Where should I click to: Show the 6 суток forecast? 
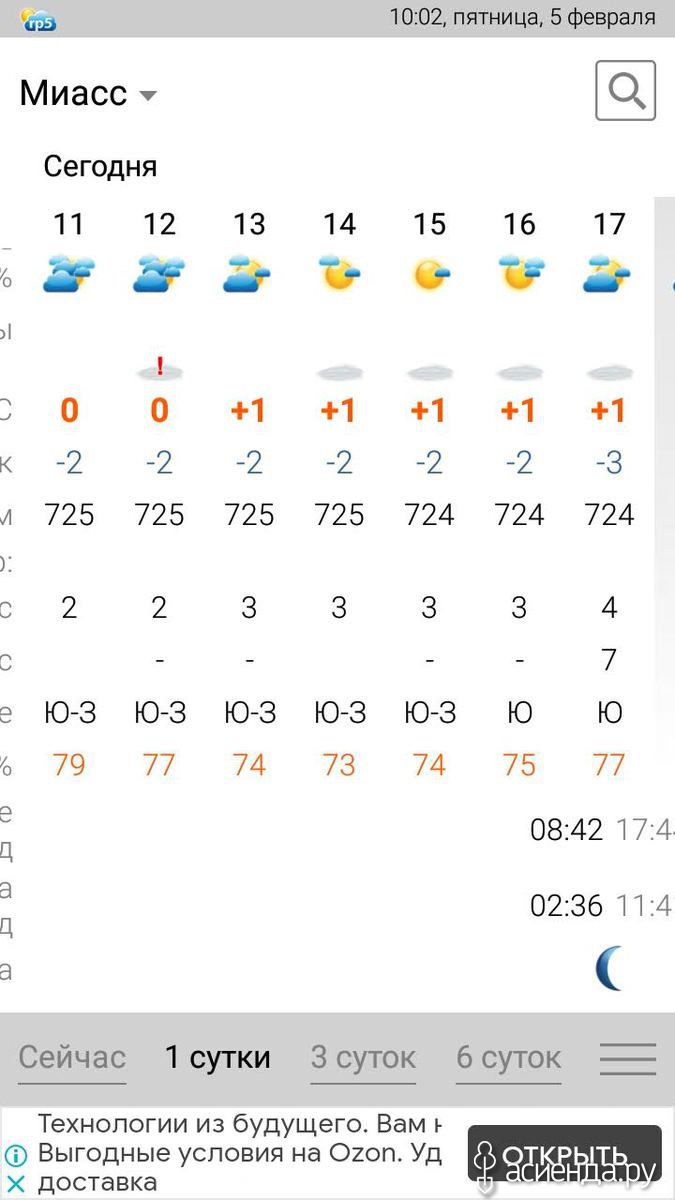pyautogui.click(x=509, y=1058)
